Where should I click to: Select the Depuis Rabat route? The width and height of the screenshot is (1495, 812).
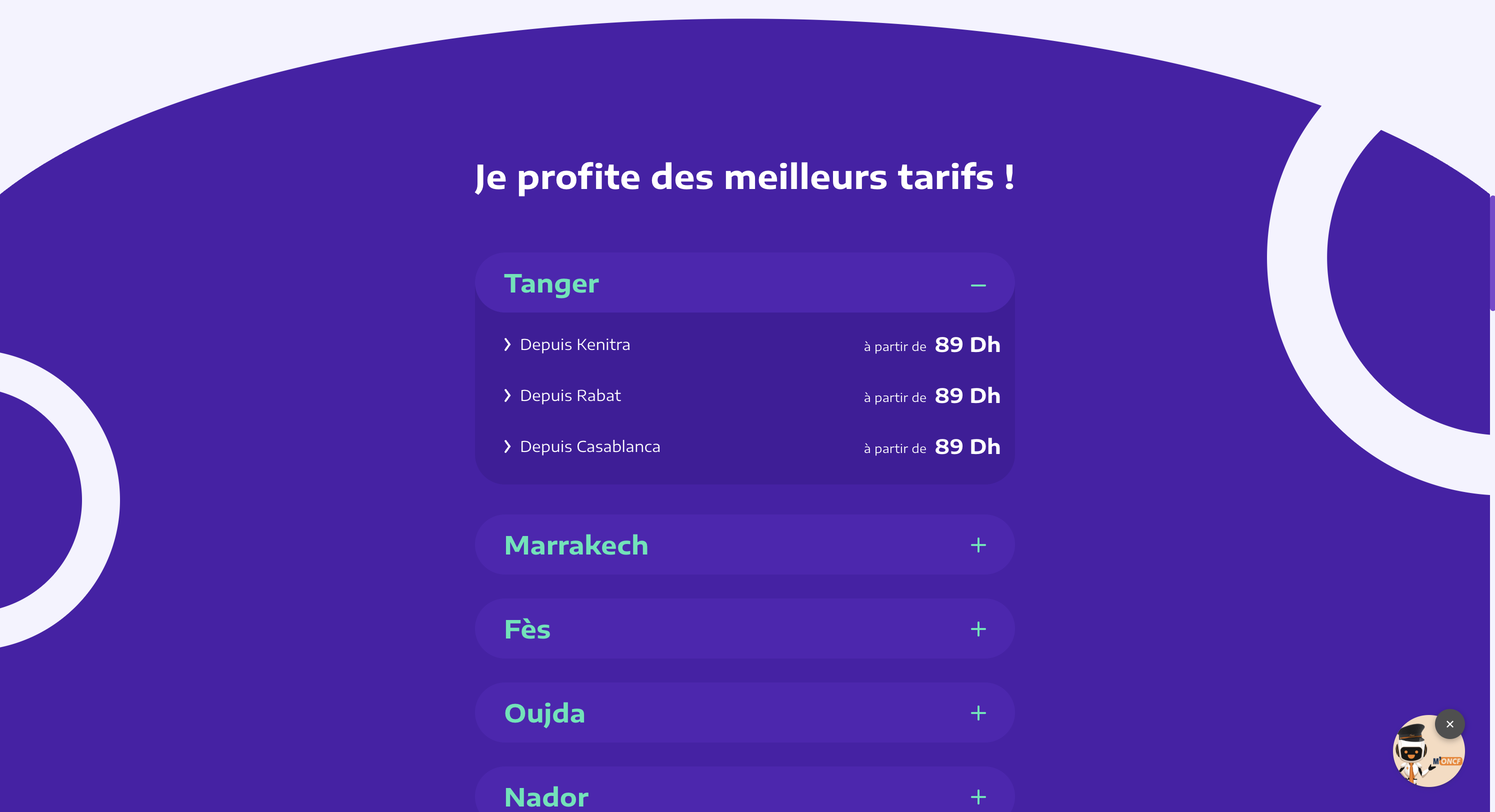click(x=570, y=396)
